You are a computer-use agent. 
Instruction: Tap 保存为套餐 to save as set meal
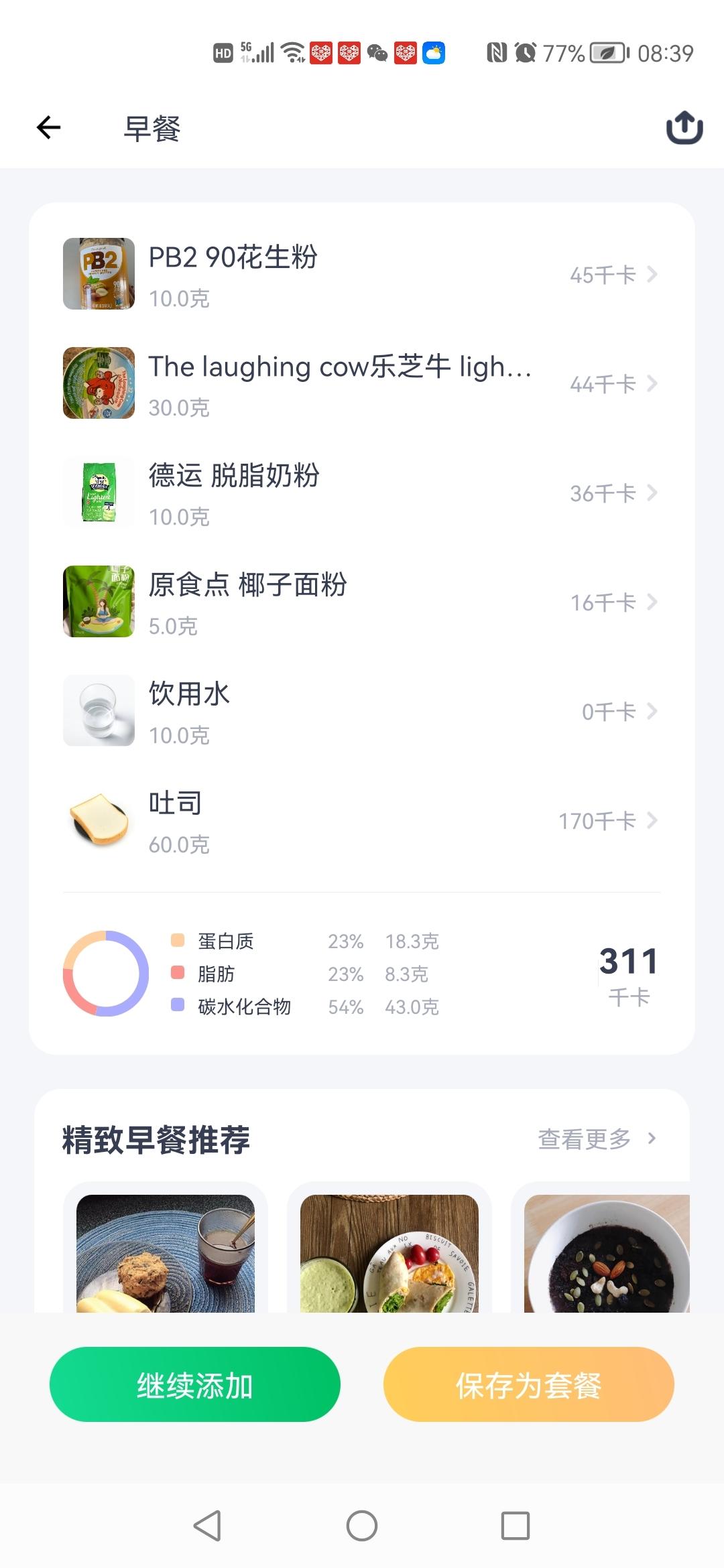[x=528, y=1384]
